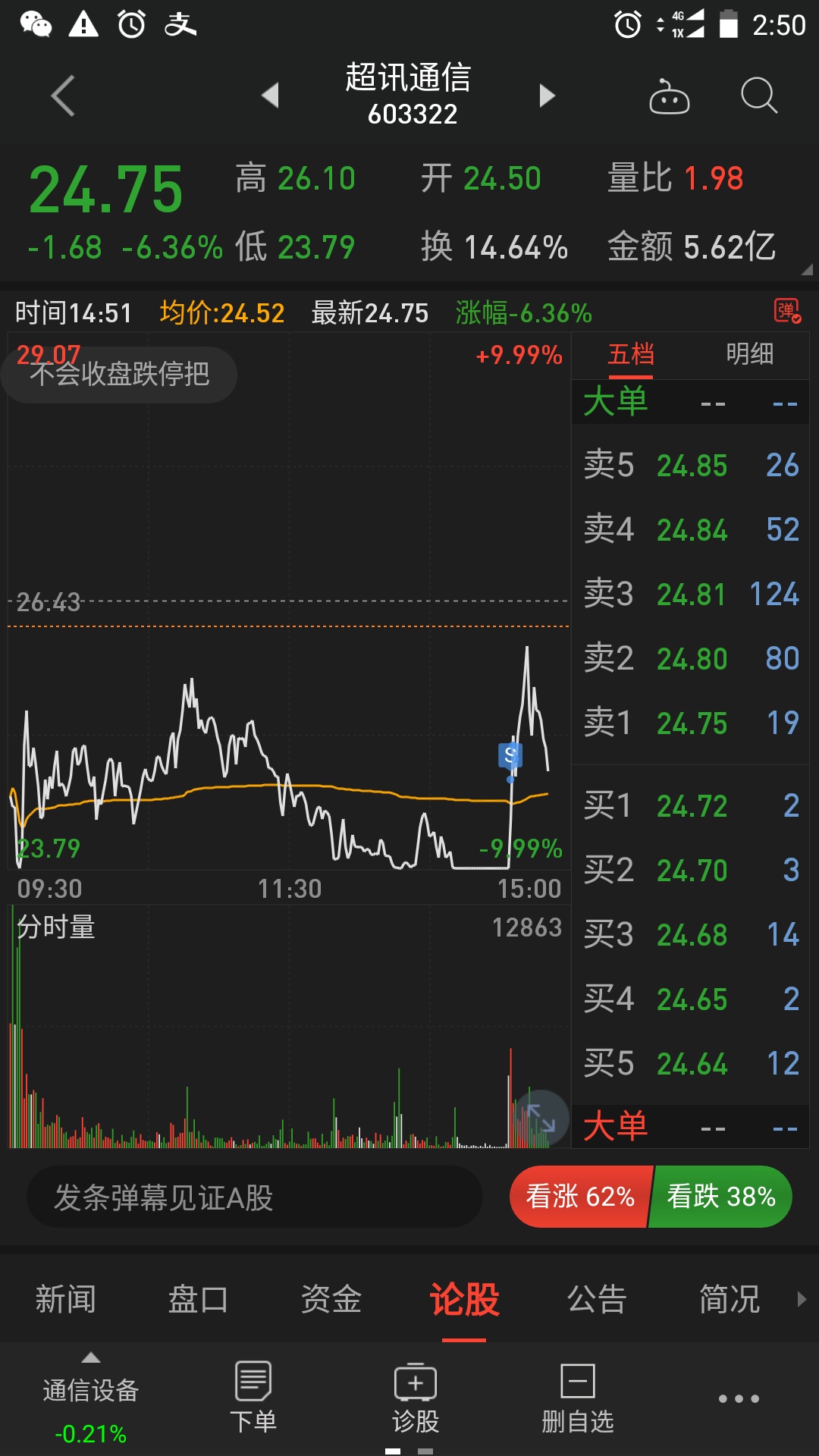Open 诊股 stock diagnosis
Image resolution: width=819 pixels, height=1456 pixels.
[x=416, y=1398]
